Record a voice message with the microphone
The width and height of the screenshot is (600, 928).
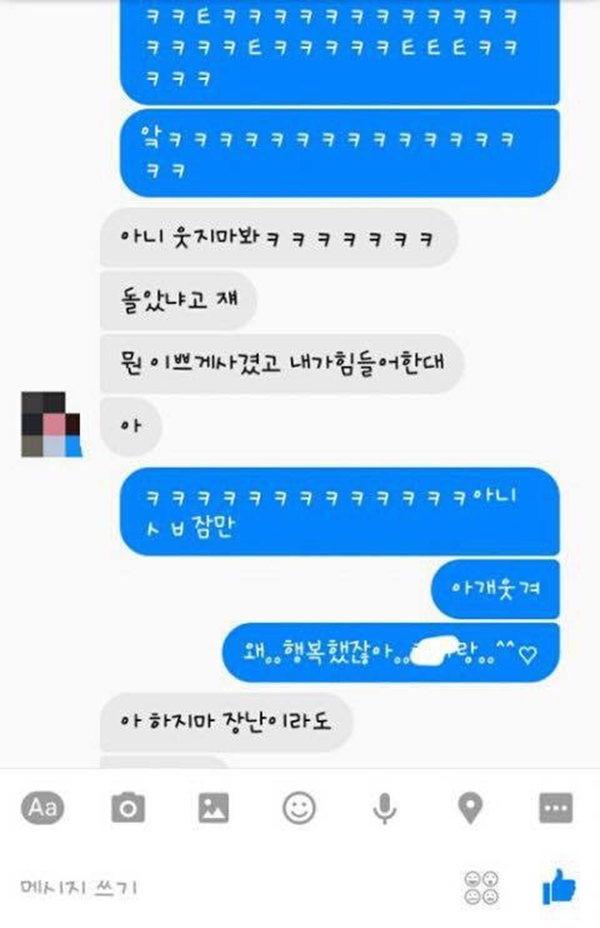click(x=384, y=808)
